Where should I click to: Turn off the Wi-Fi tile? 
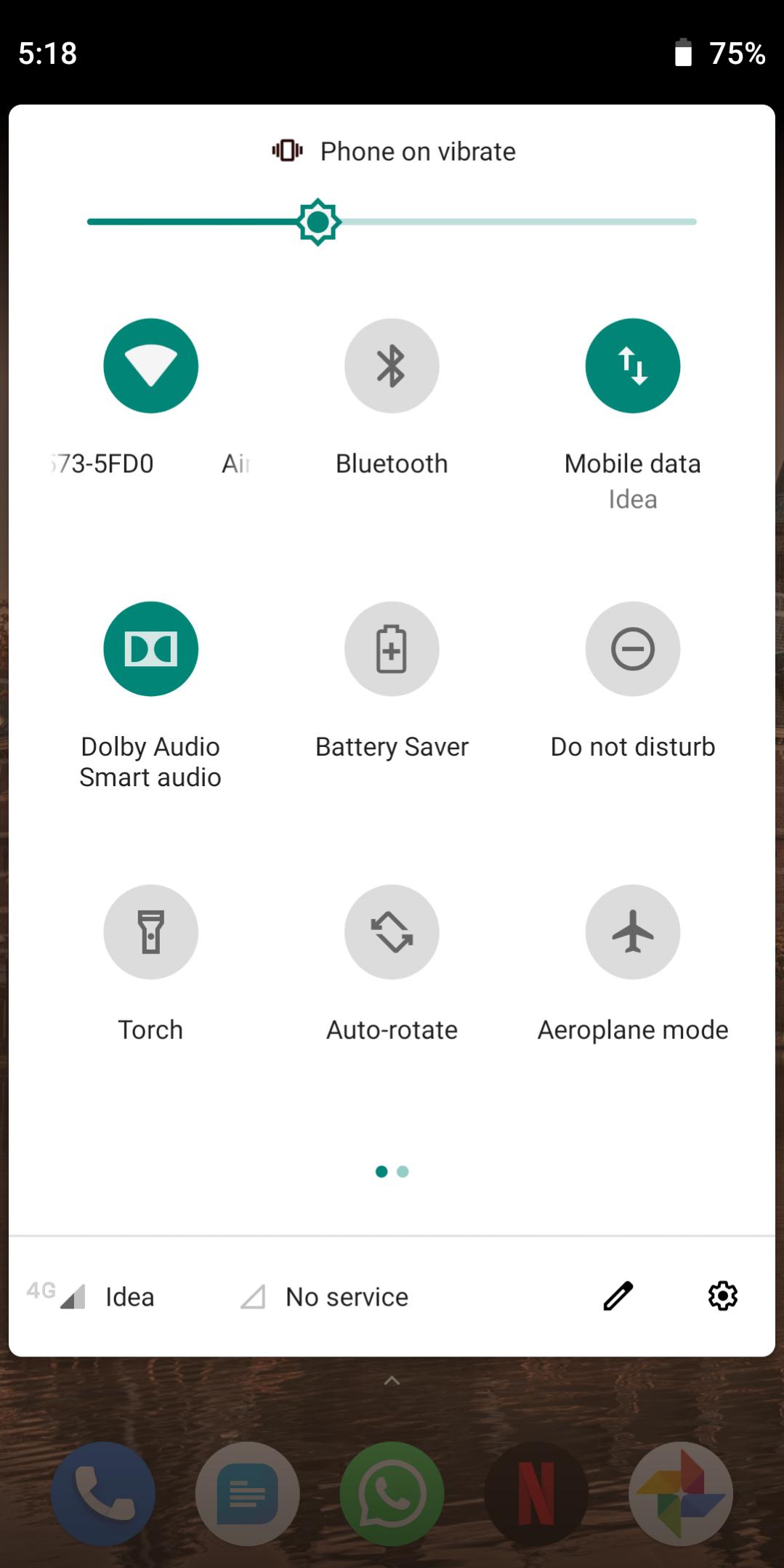point(150,365)
